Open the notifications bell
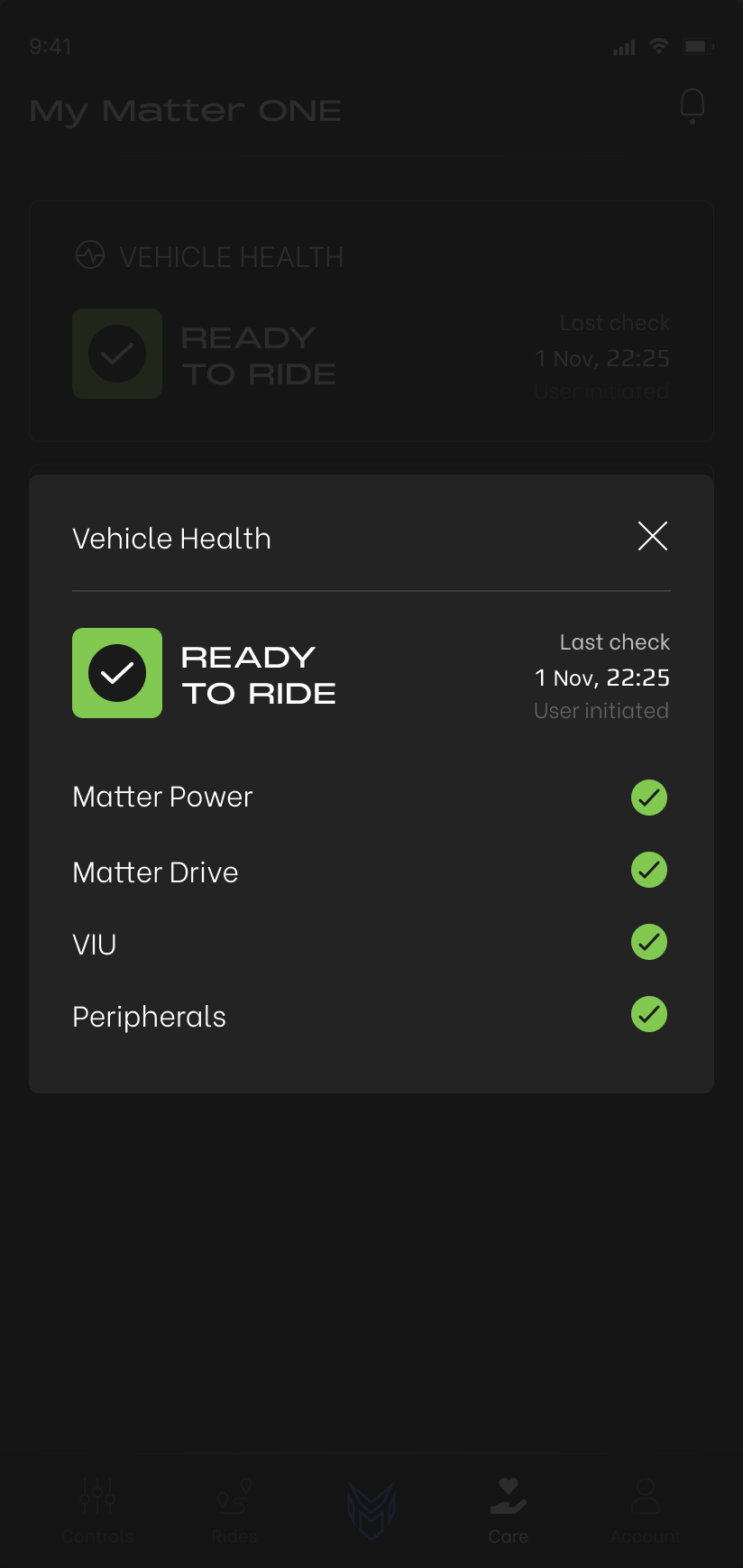 pyautogui.click(x=692, y=106)
